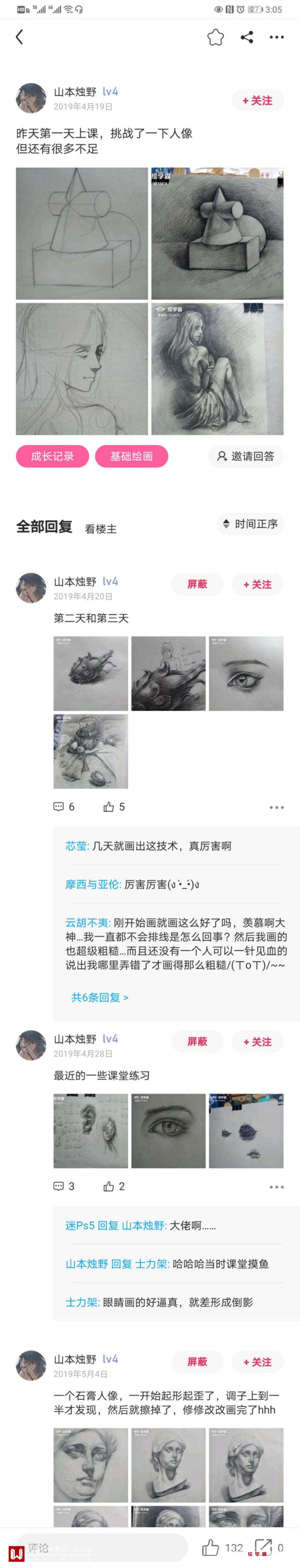Filter replies with 看楼主
This screenshot has width=300, height=1568.
100,528
